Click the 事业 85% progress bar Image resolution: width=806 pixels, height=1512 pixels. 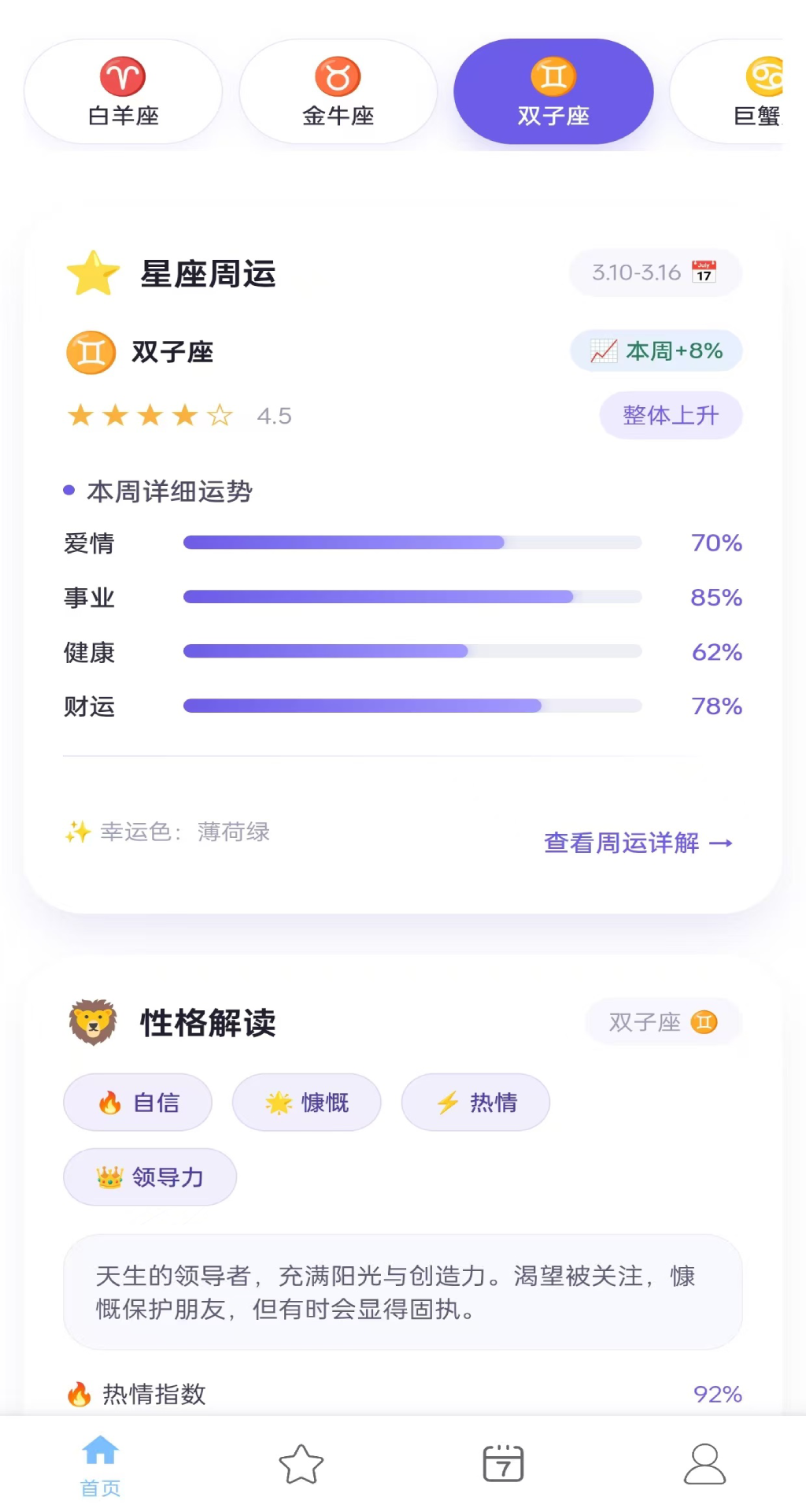tap(411, 597)
